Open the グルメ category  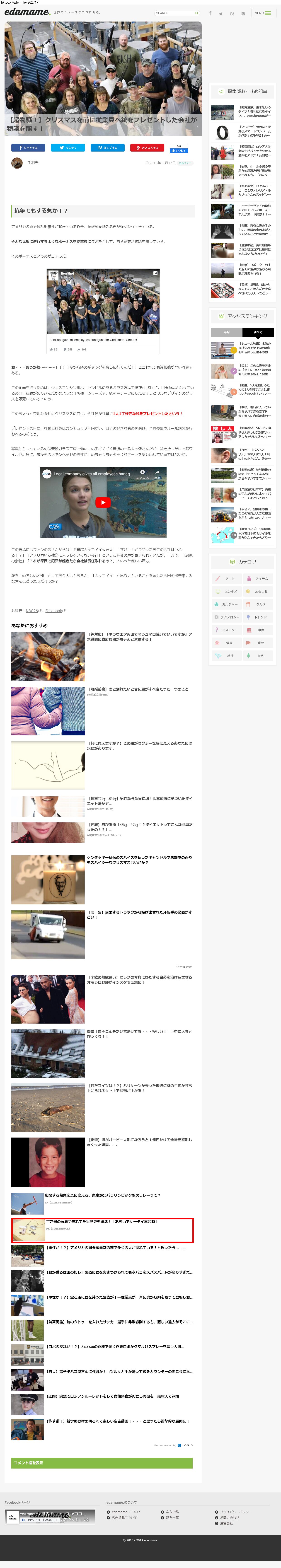click(258, 604)
